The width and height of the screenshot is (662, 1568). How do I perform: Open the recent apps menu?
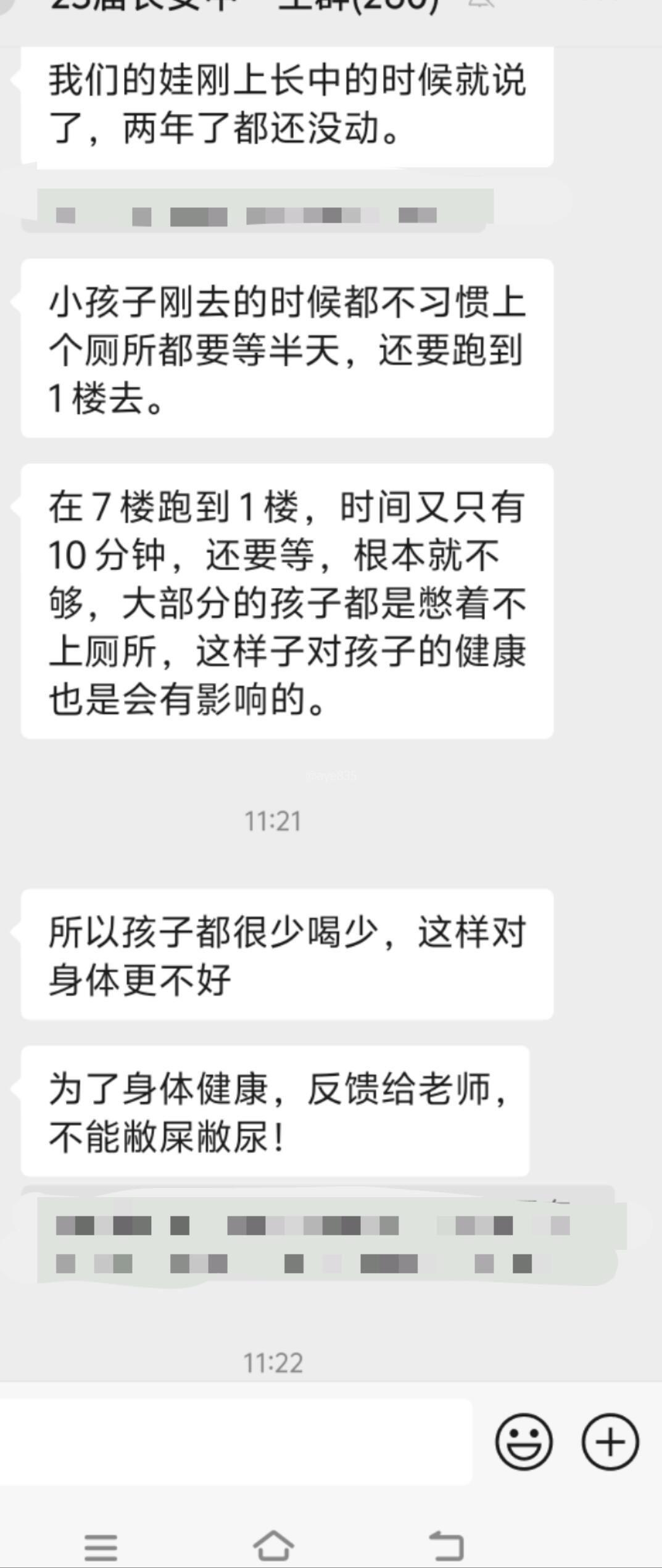(101, 1547)
